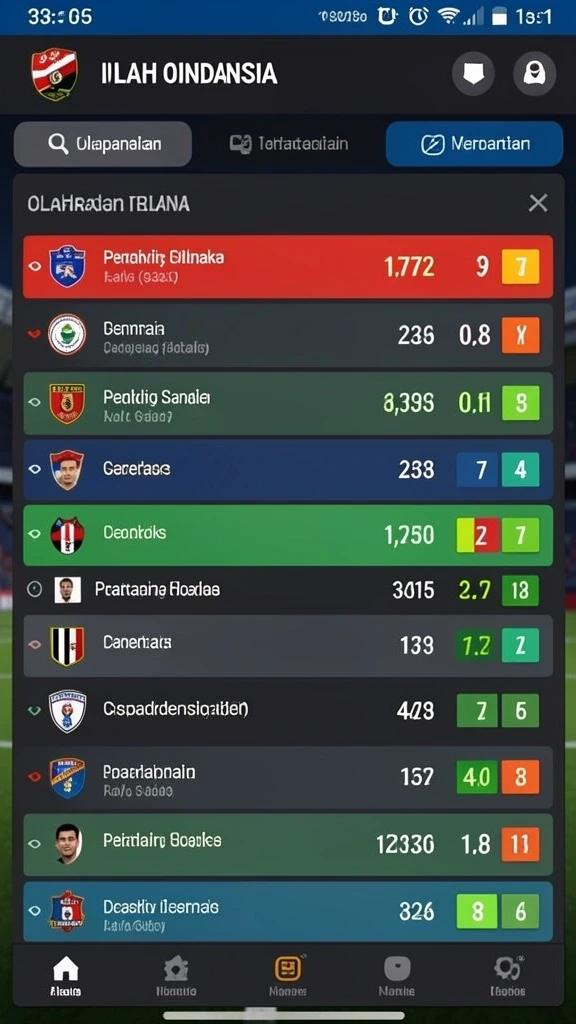Image resolution: width=576 pixels, height=1024 pixels.
Task: Go to the home tab in bottom bar
Action: (65, 976)
